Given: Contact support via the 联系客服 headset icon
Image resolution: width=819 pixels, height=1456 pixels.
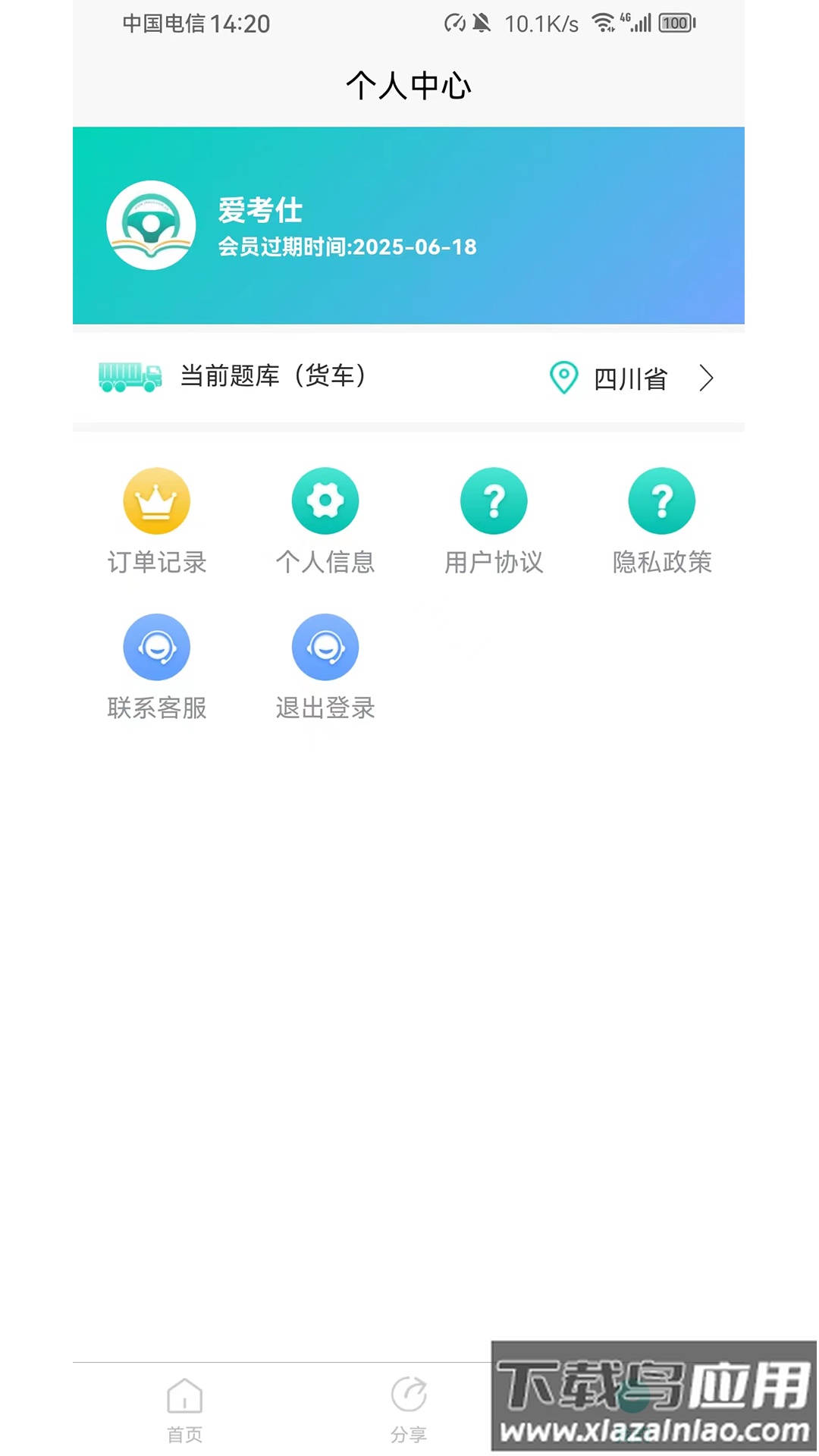Looking at the screenshot, I should tap(155, 647).
